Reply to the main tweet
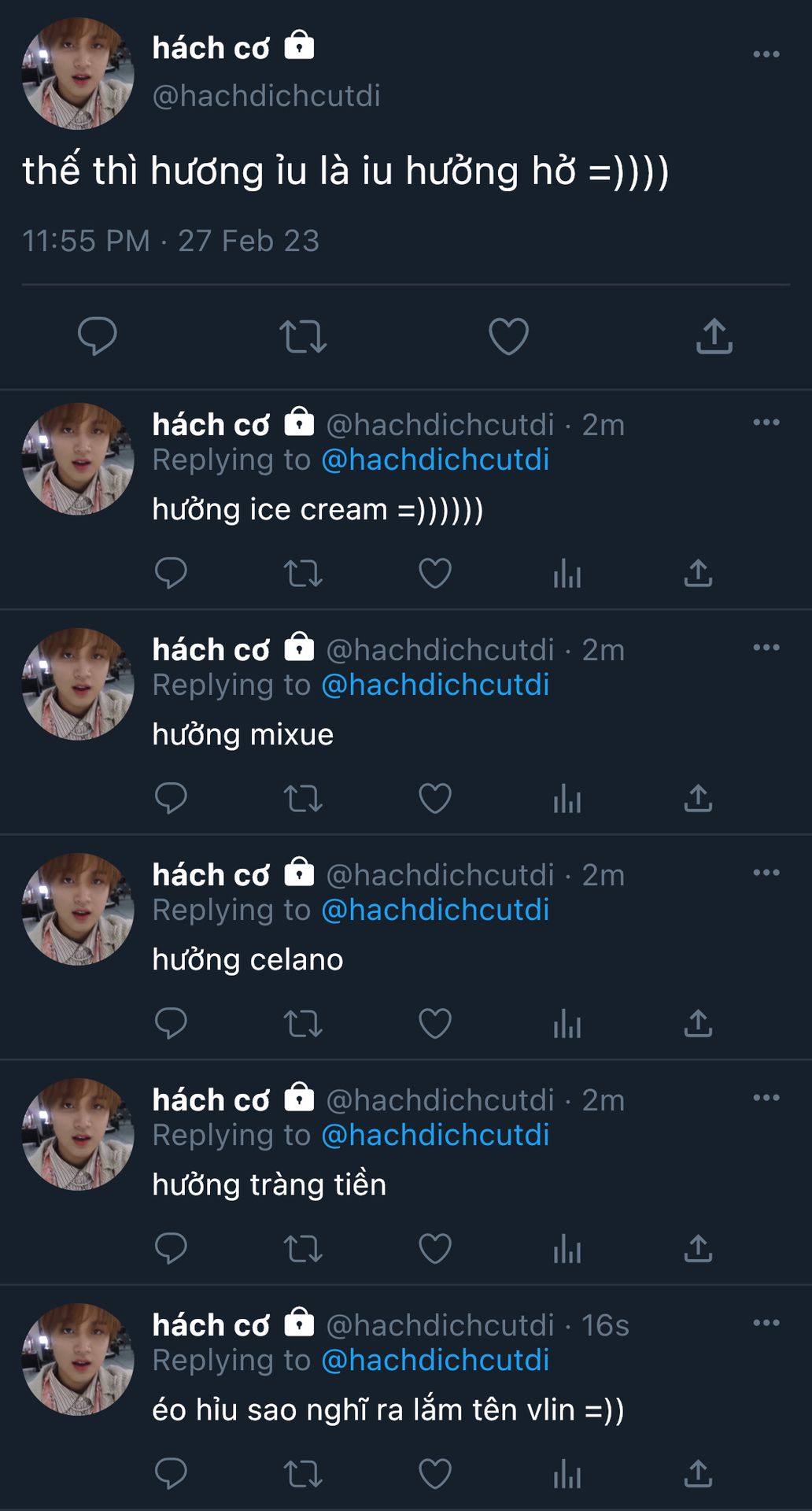The width and height of the screenshot is (812, 1511). pos(98,336)
